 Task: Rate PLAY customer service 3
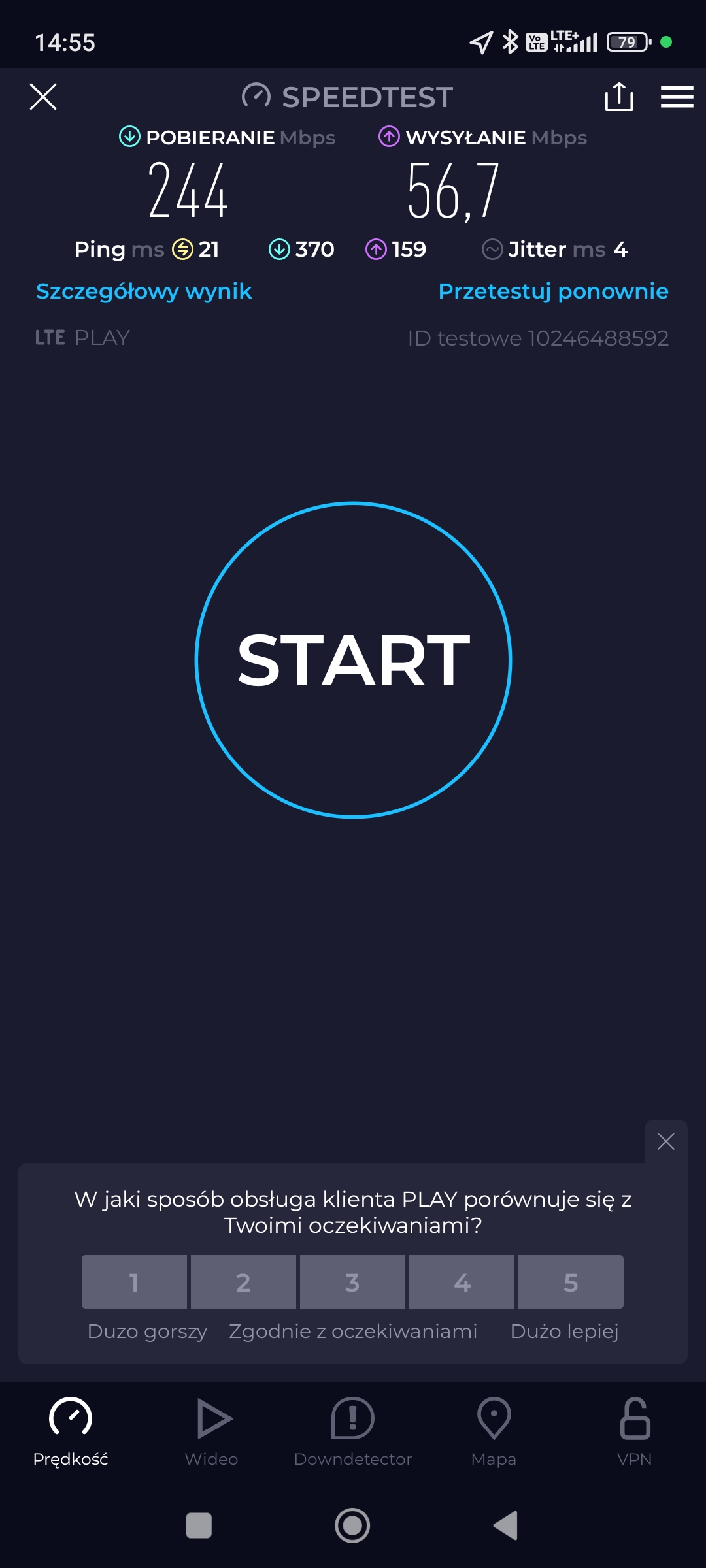click(x=352, y=1282)
